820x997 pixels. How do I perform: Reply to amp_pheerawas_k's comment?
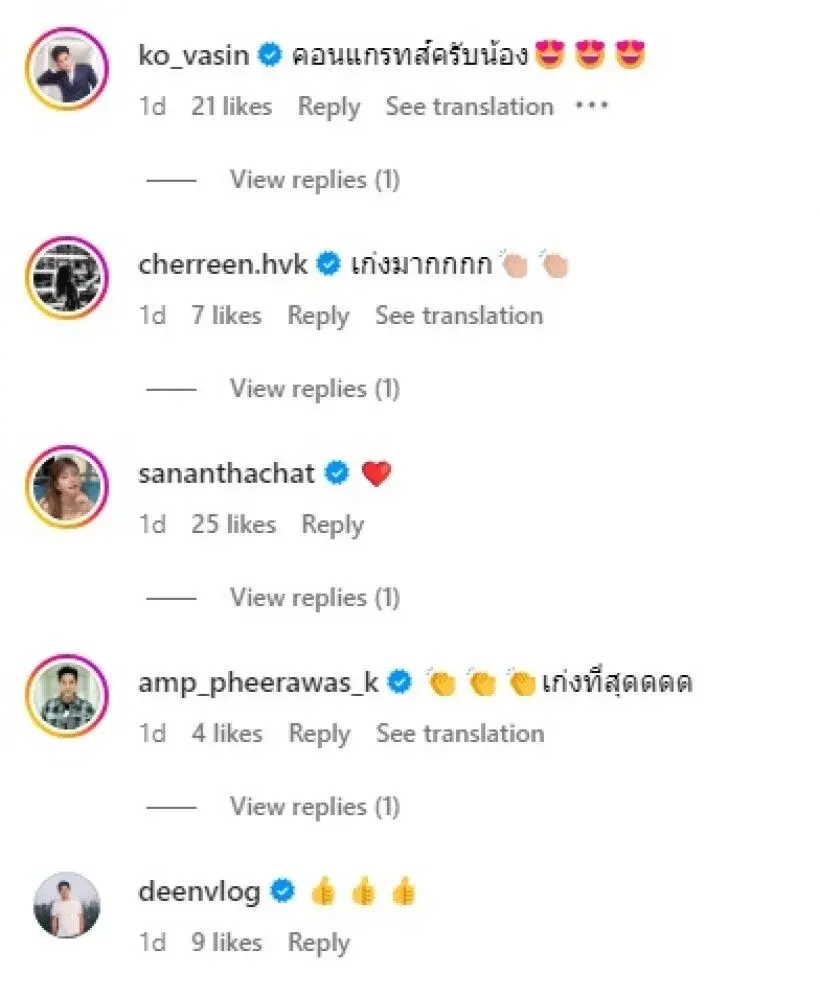[x=319, y=734]
